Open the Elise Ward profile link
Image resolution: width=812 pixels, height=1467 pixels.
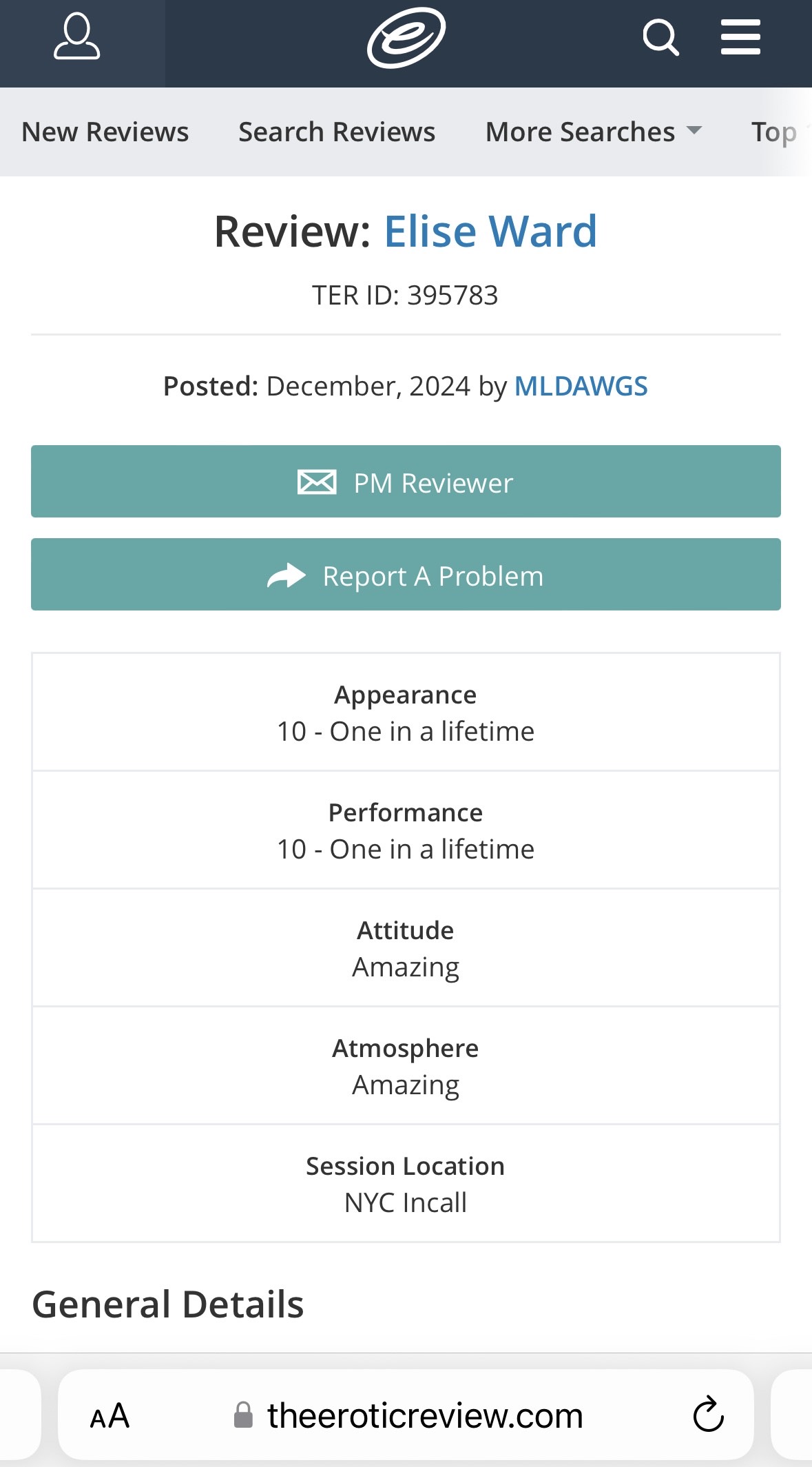click(490, 232)
